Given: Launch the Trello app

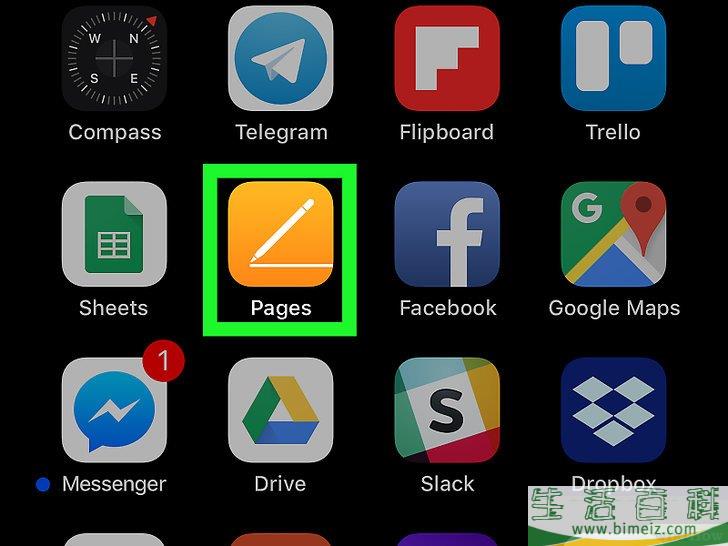Looking at the screenshot, I should coord(613,58).
